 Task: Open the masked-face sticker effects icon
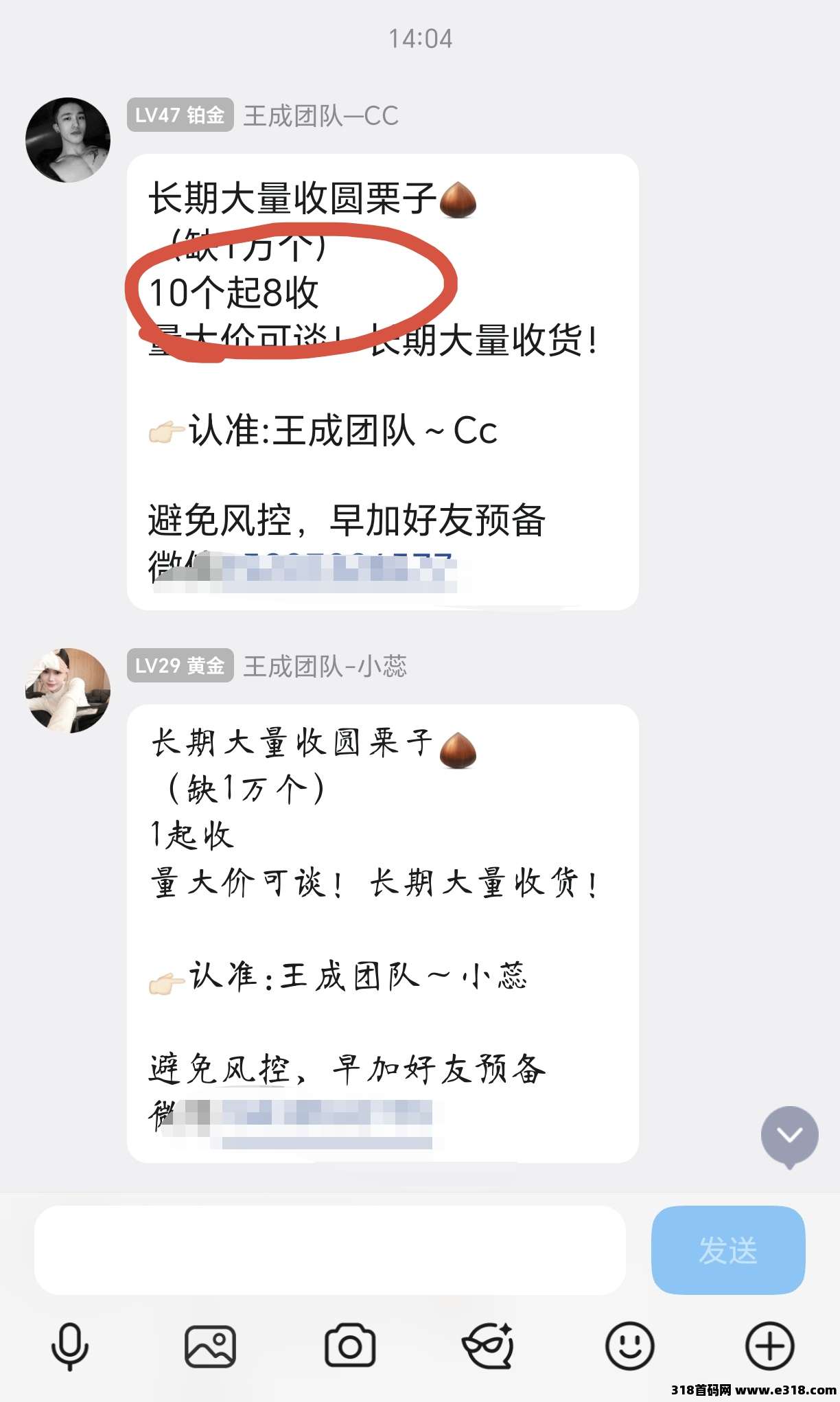click(488, 1346)
